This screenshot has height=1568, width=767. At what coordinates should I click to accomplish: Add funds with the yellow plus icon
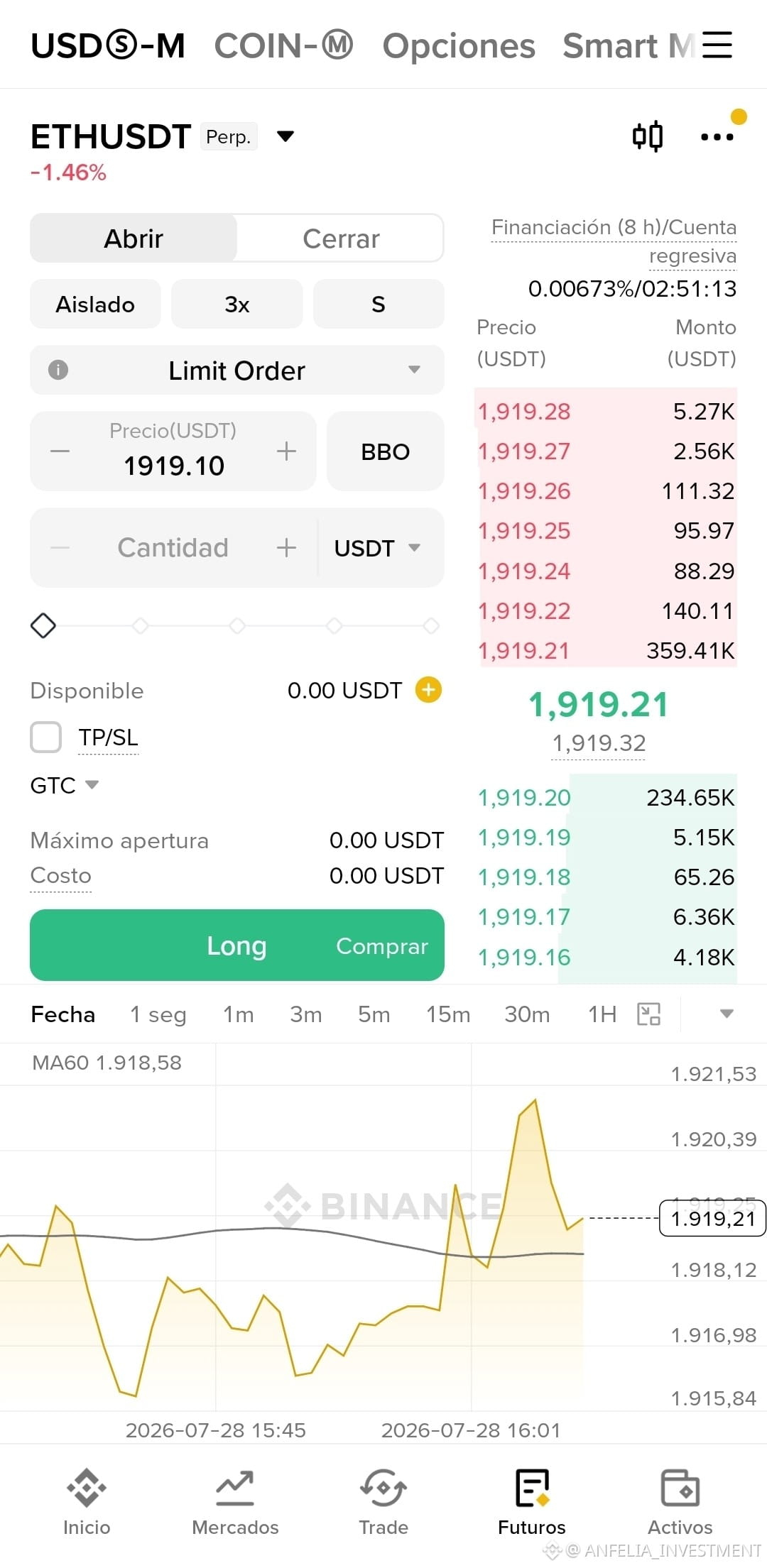click(428, 689)
